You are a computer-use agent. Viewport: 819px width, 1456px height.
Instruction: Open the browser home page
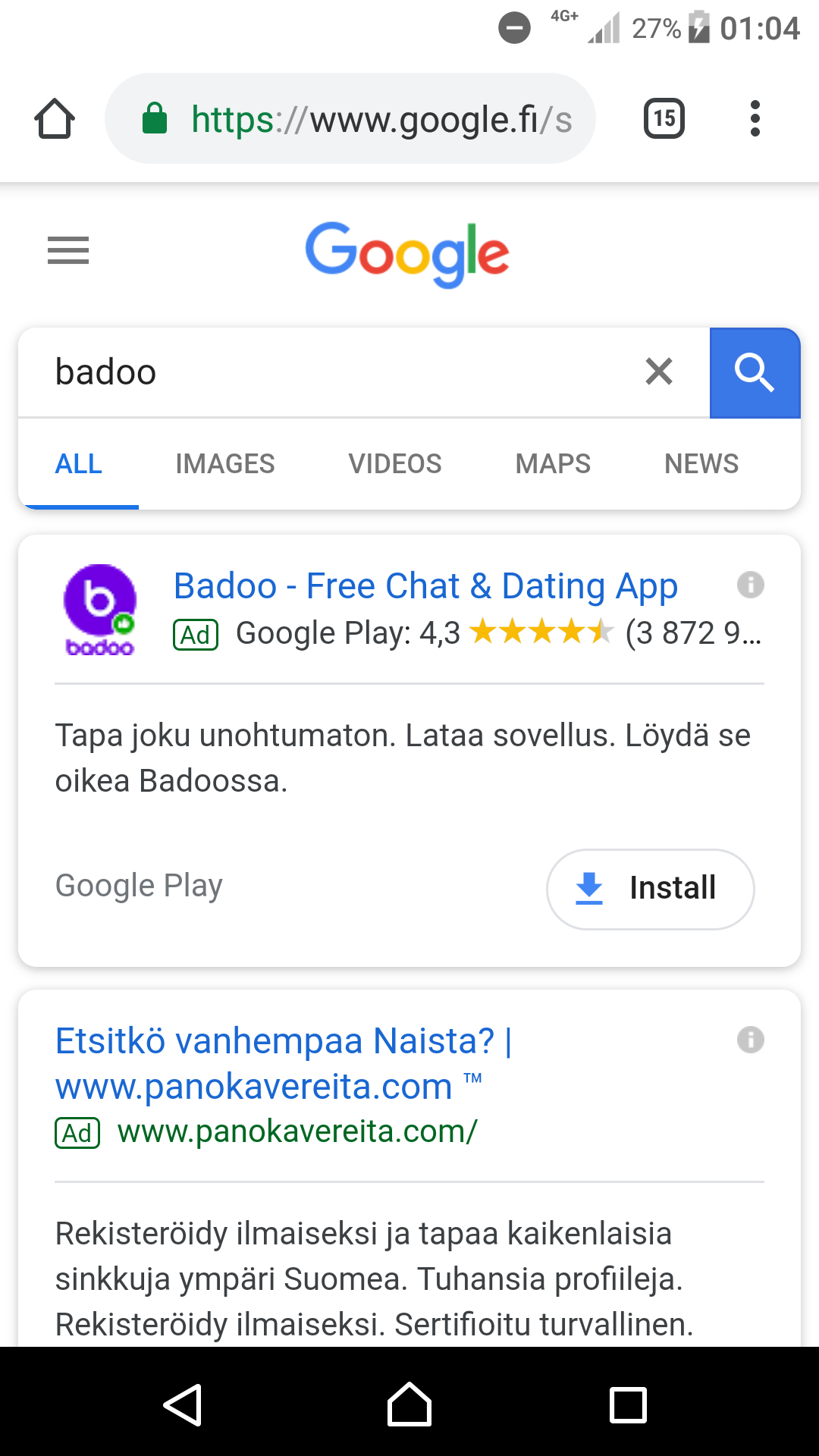pos(55,119)
